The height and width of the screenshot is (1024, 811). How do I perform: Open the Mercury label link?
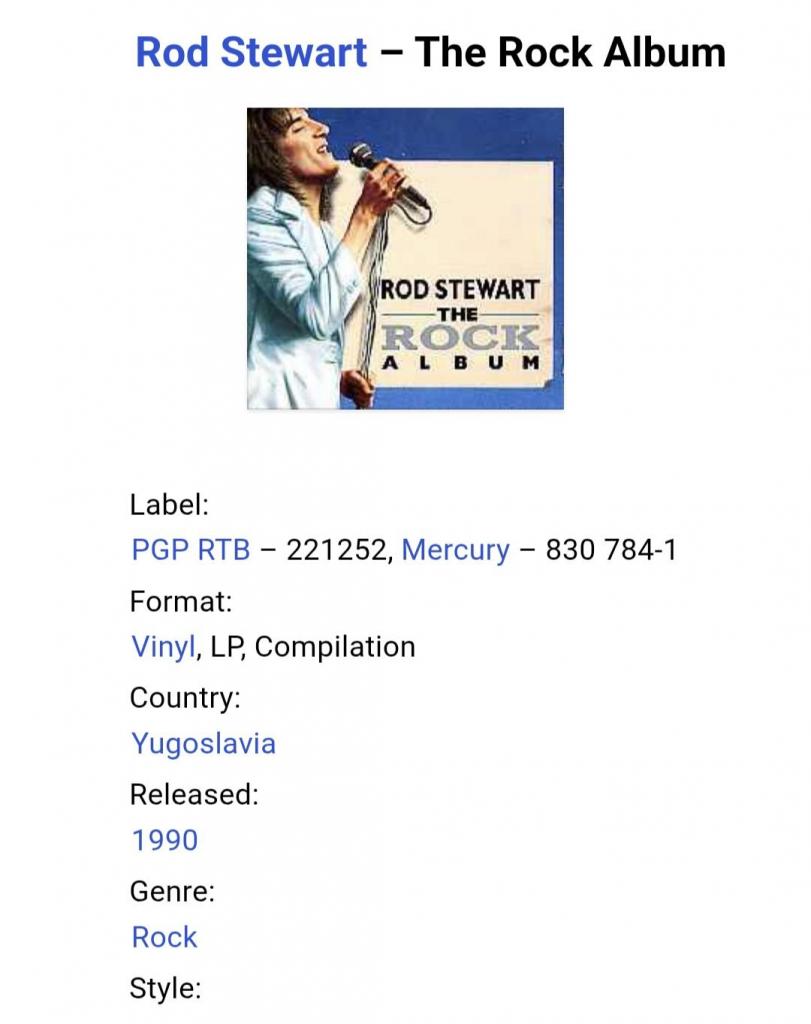coord(455,550)
